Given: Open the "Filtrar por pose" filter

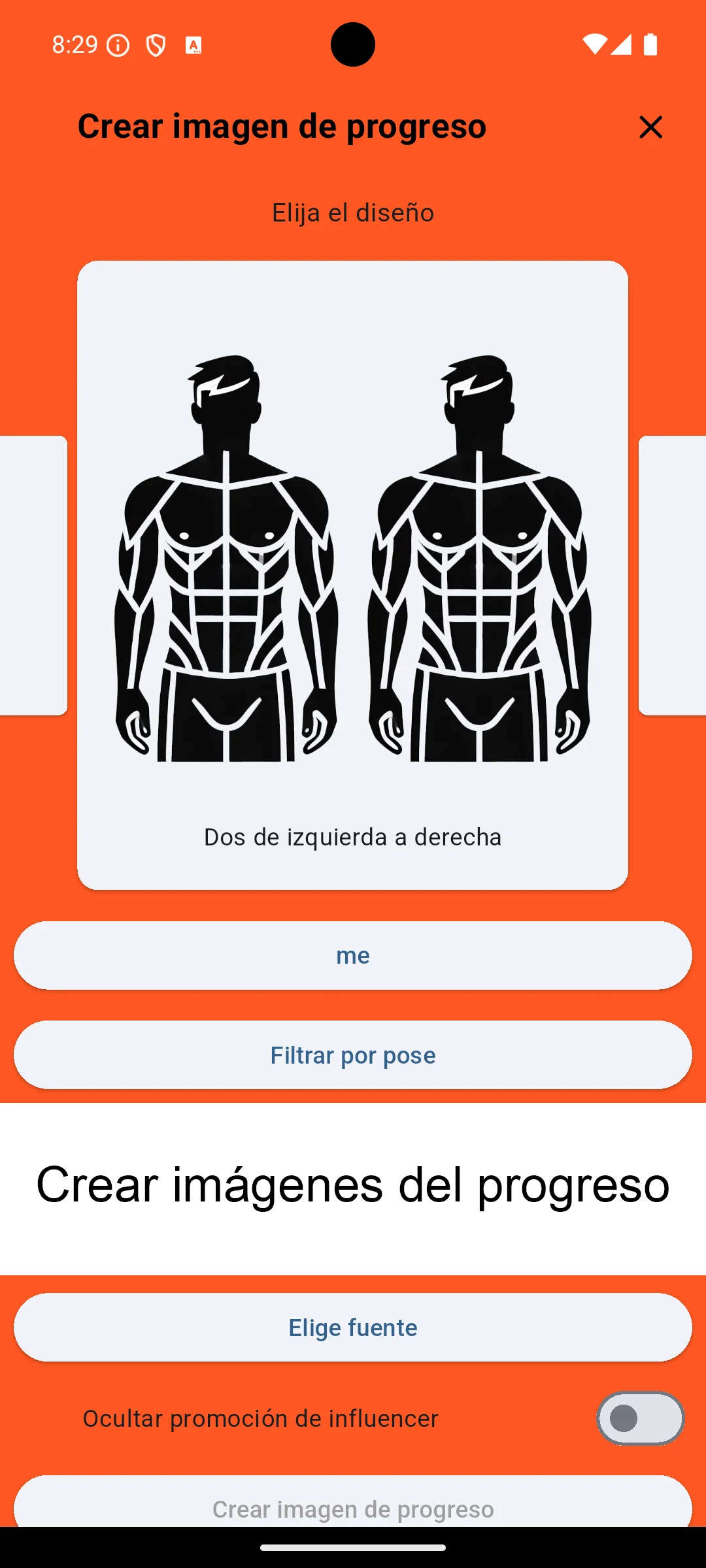Looking at the screenshot, I should coord(352,1055).
